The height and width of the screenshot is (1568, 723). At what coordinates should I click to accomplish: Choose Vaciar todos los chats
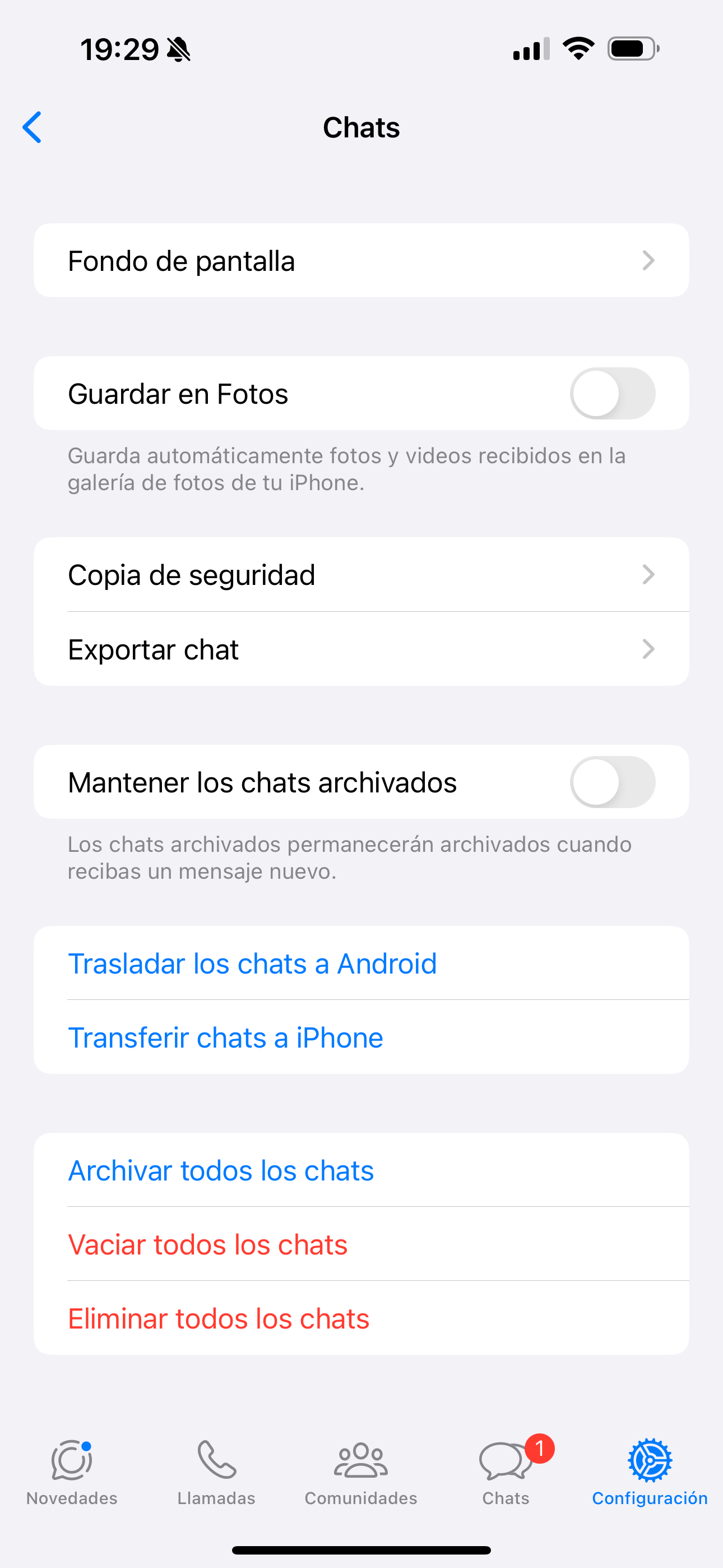click(x=208, y=1245)
